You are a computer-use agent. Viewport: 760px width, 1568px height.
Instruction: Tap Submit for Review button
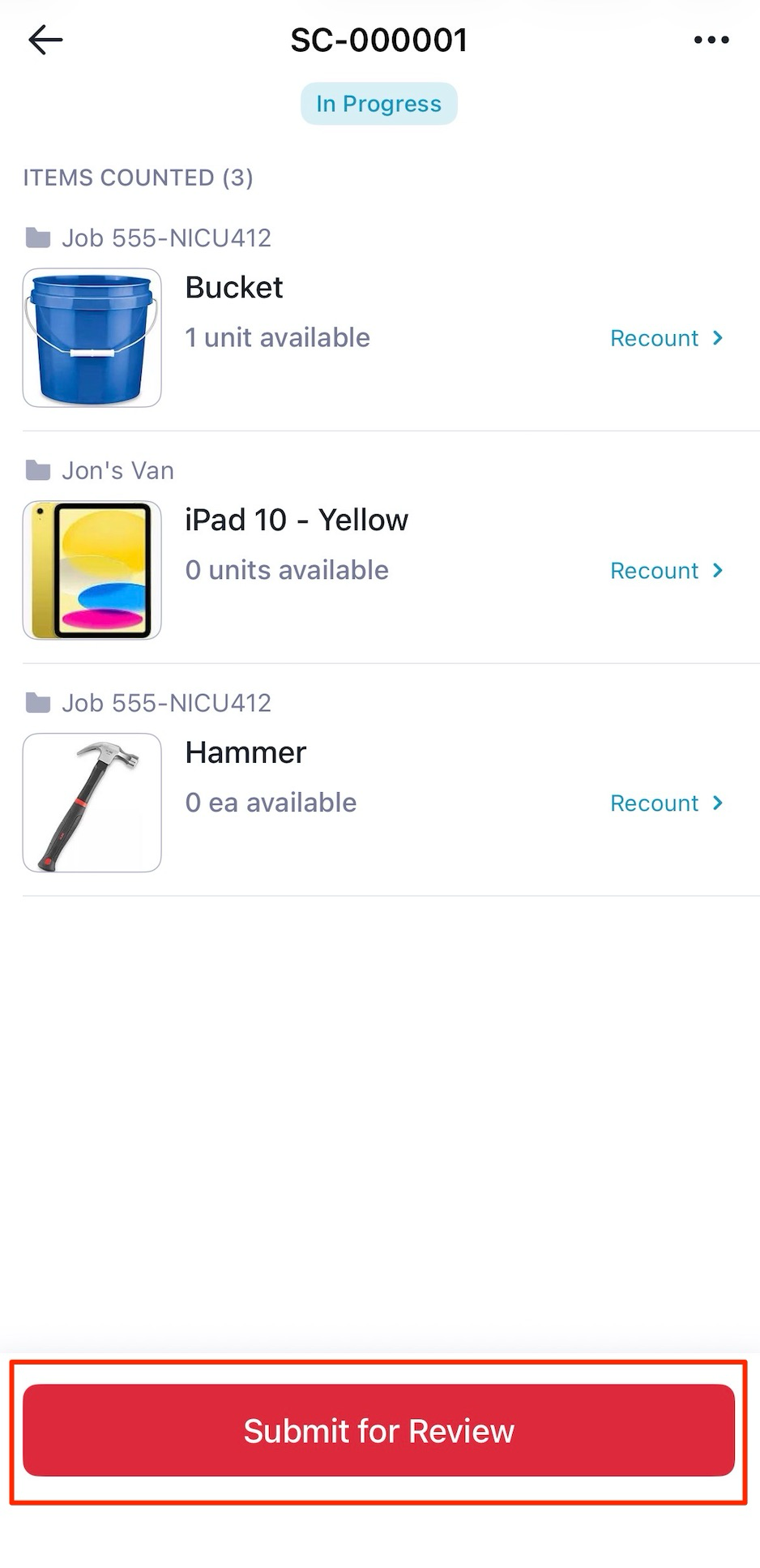(x=379, y=1431)
